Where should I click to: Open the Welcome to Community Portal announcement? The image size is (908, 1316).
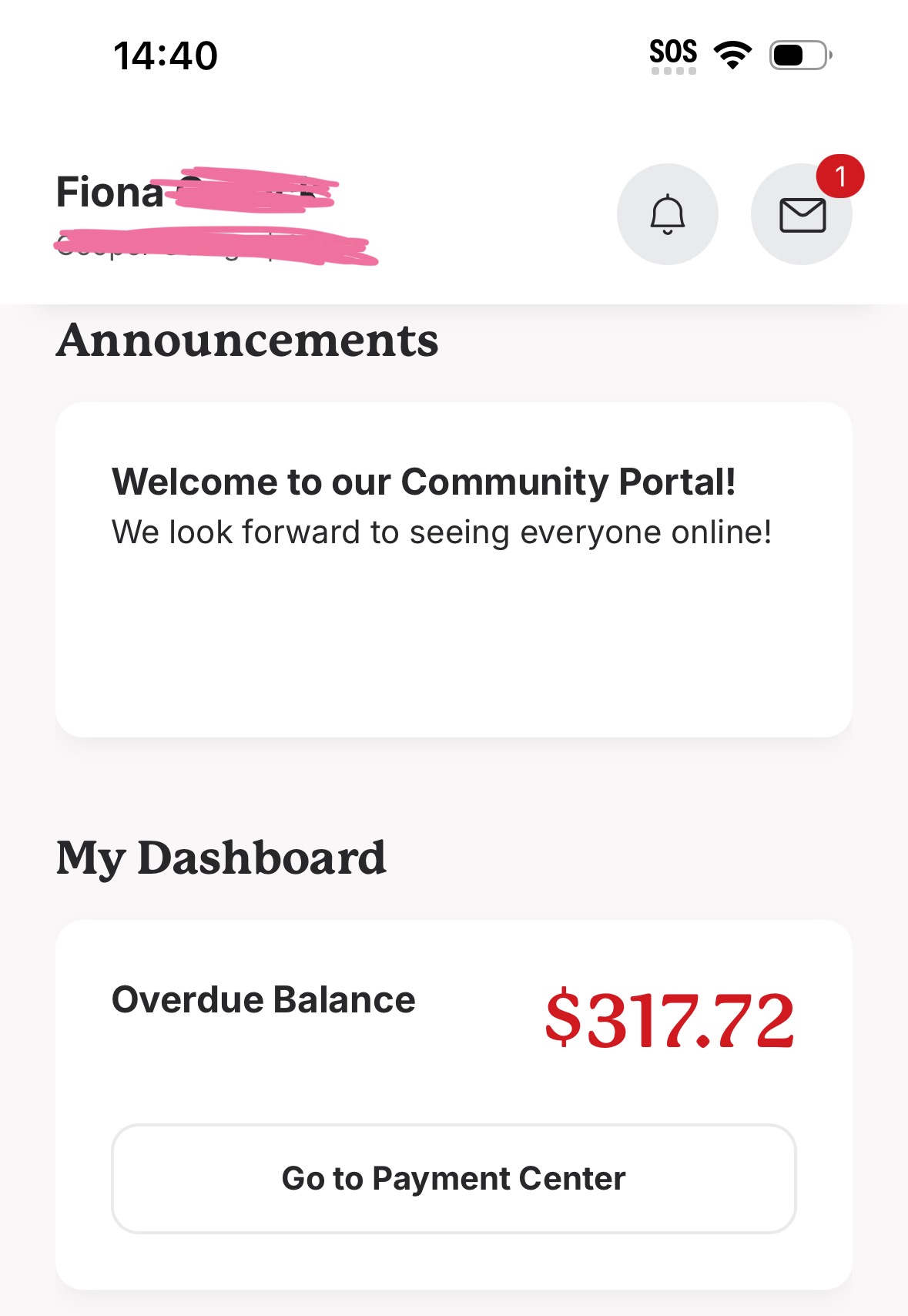click(x=454, y=569)
